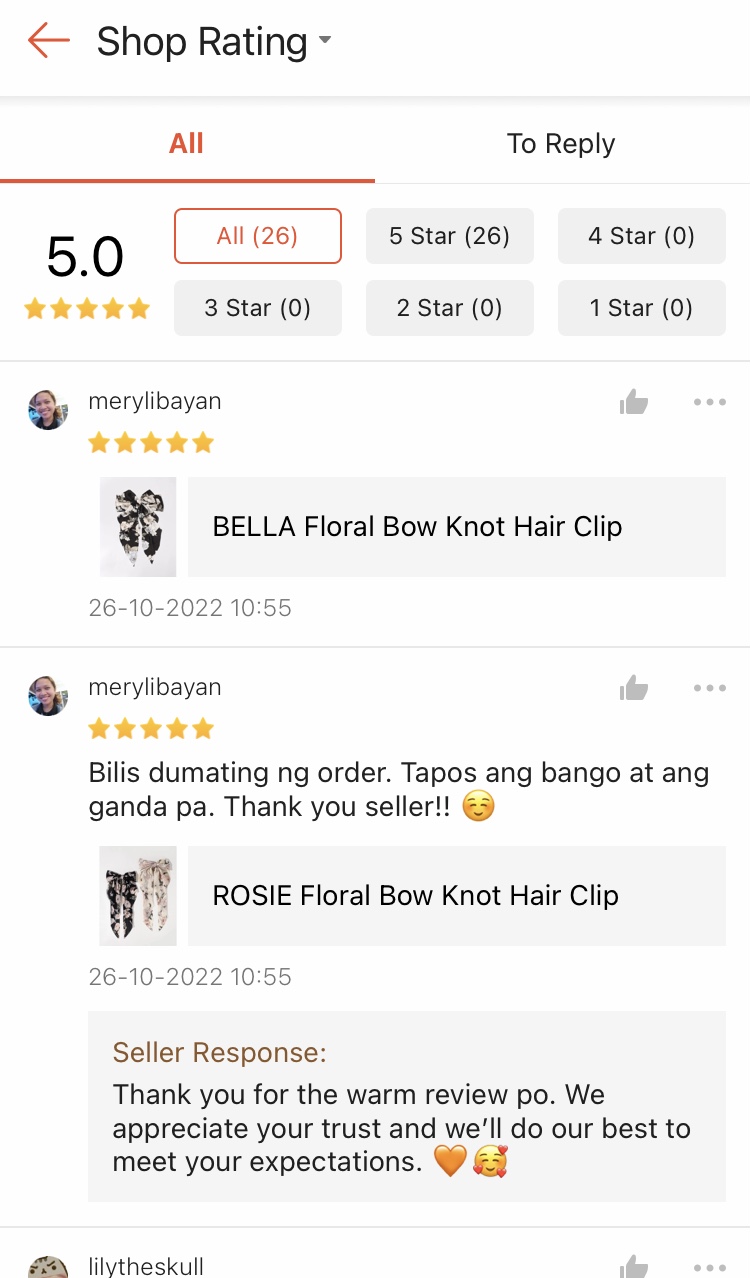750x1278 pixels.
Task: Open BELLA Floral Bow Knot Hair Clip product
Action: click(x=456, y=527)
